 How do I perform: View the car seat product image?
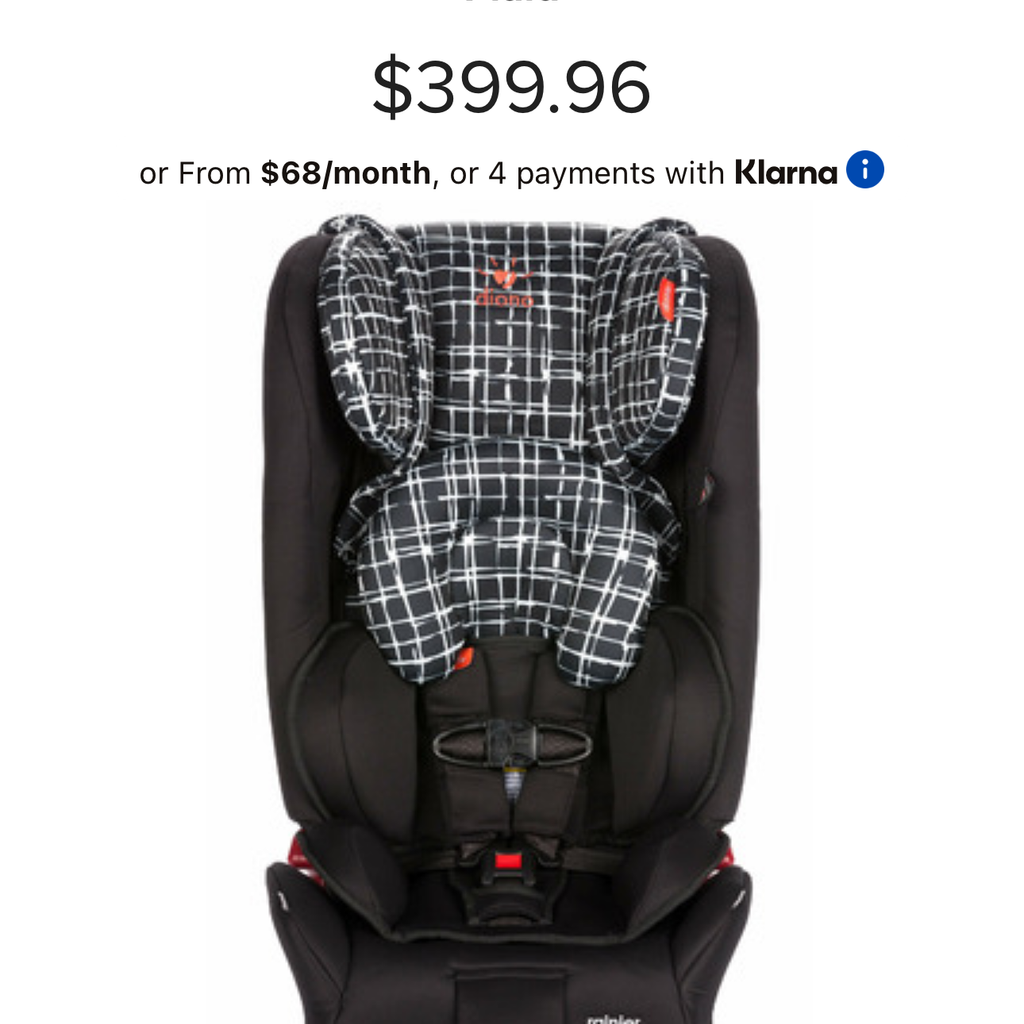[x=510, y=610]
